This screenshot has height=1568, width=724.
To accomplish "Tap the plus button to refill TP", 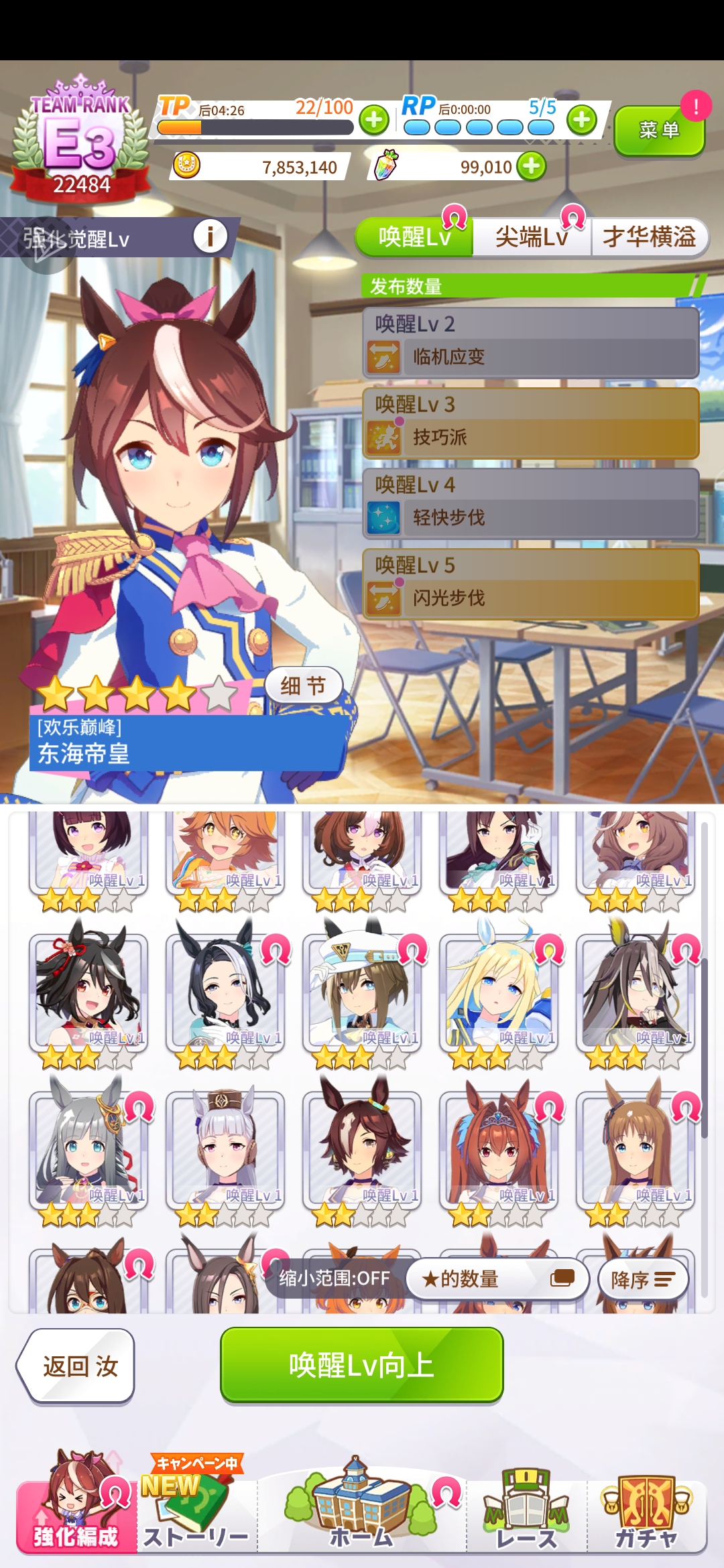I will [373, 120].
